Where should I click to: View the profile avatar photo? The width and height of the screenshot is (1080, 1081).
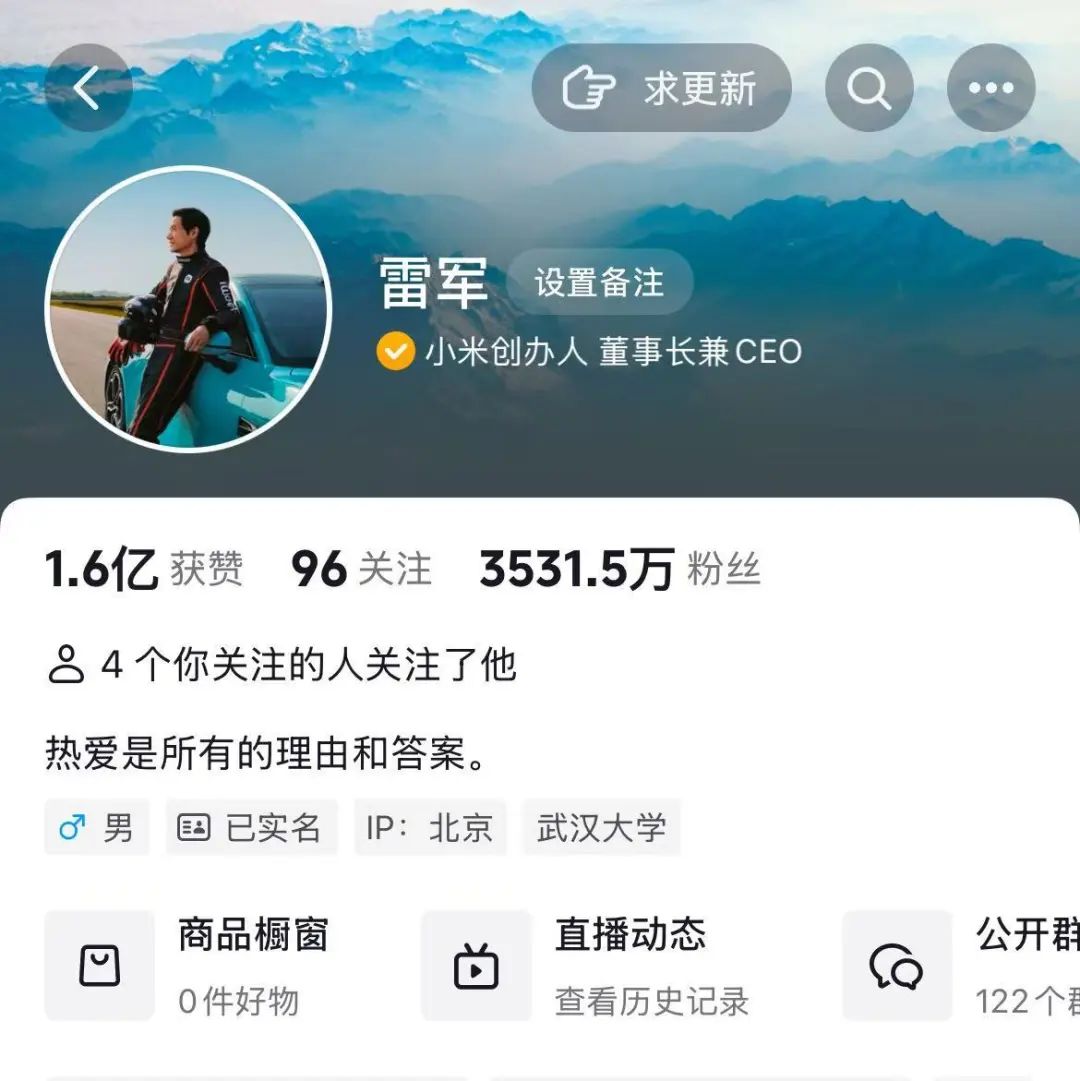188,308
